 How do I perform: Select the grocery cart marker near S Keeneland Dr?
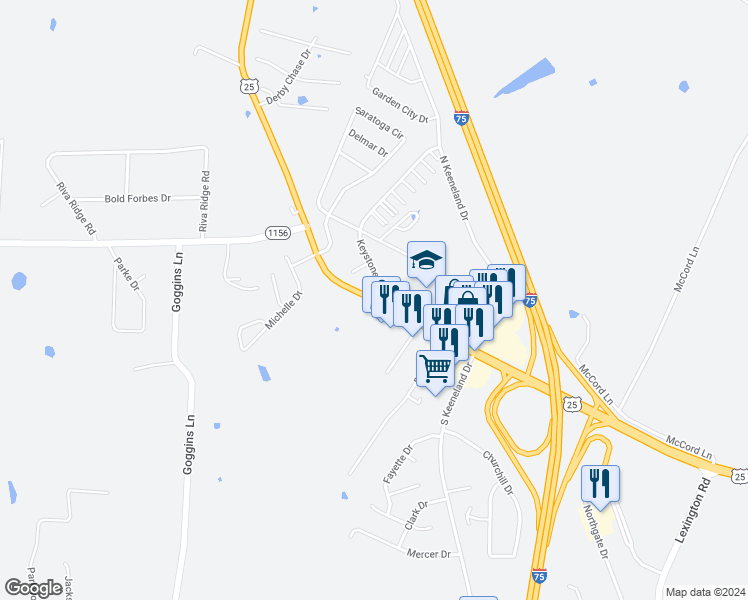click(435, 368)
